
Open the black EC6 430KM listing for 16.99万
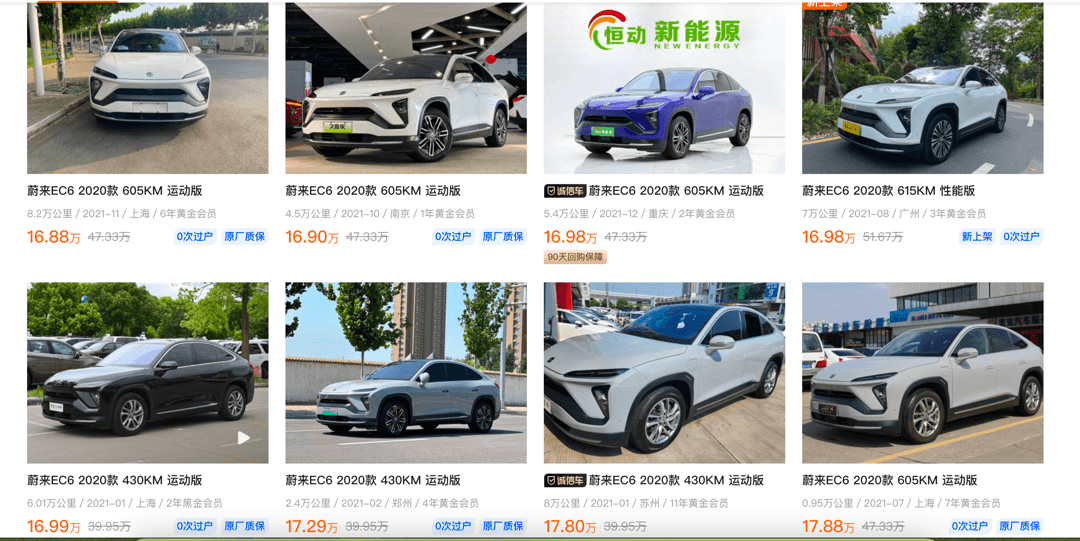[147, 372]
